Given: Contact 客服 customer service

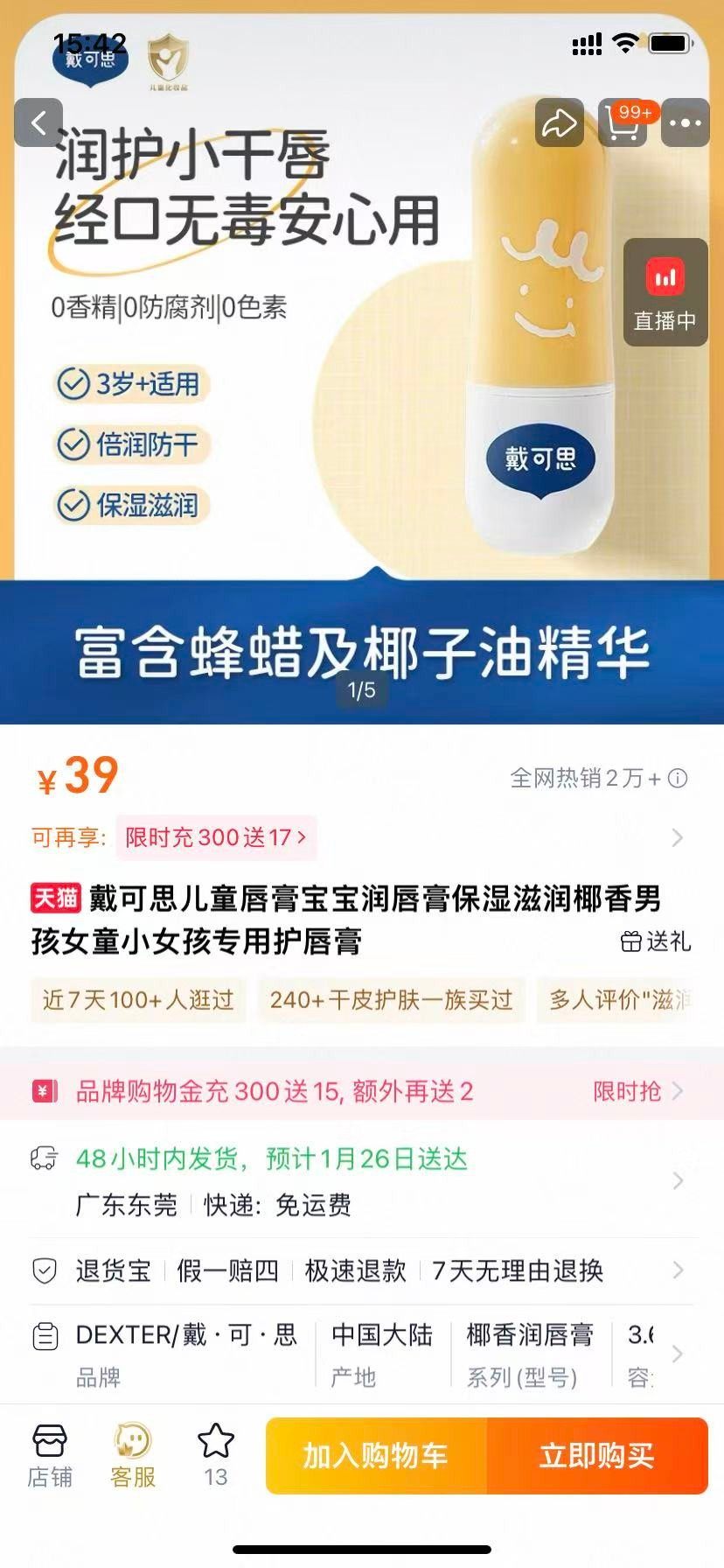Looking at the screenshot, I should tap(133, 1456).
